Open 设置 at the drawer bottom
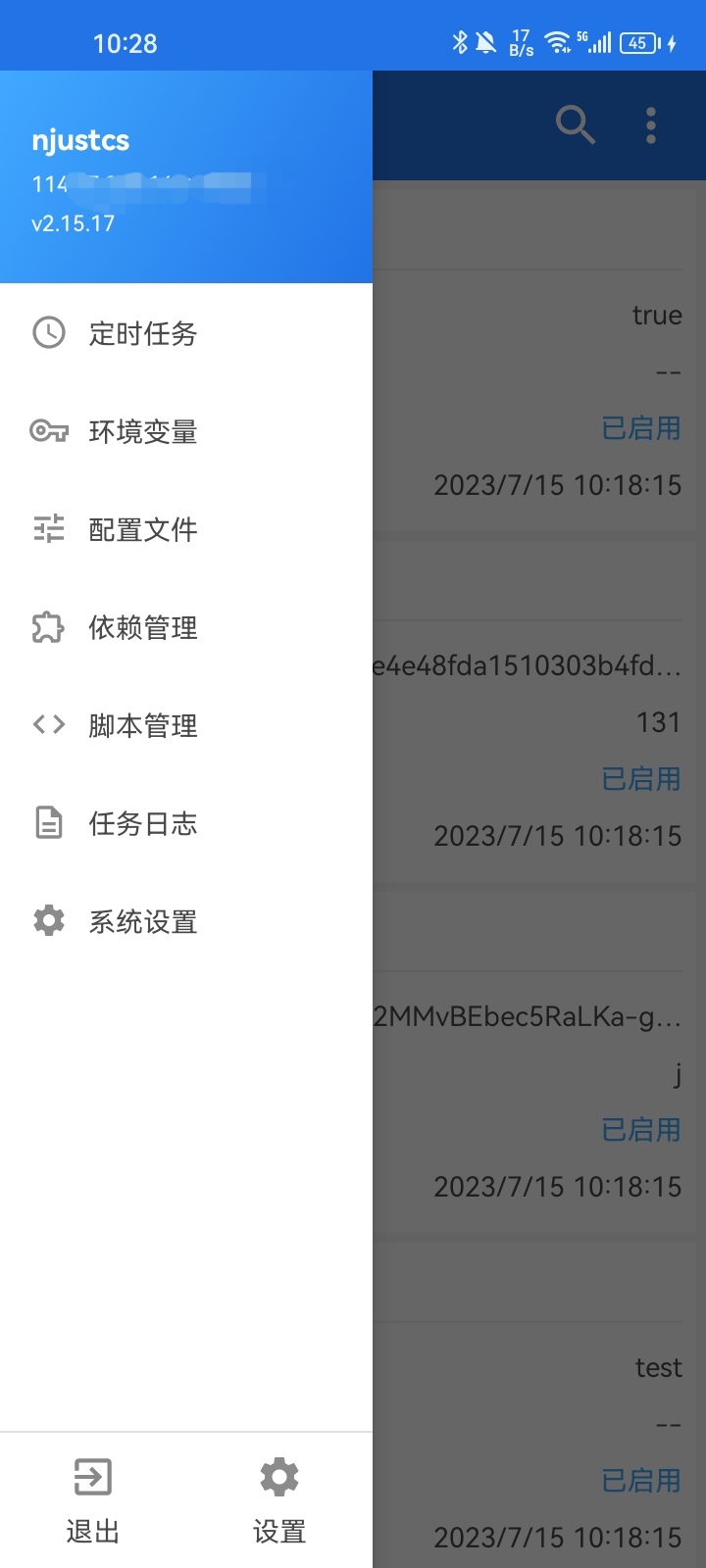Screen dimensions: 706x1568 [279, 1501]
